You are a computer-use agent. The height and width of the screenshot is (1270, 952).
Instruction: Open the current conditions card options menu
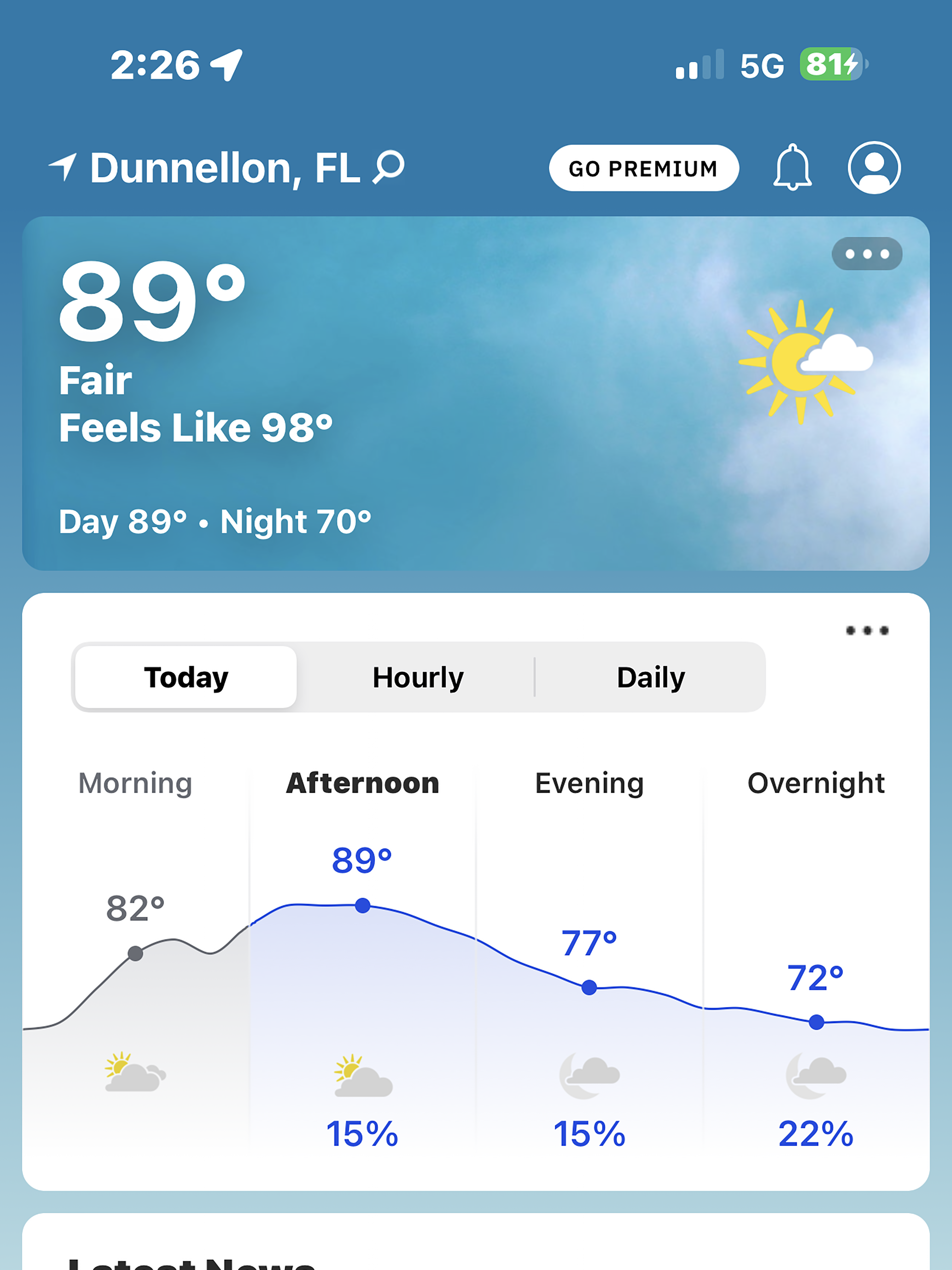[x=866, y=254]
